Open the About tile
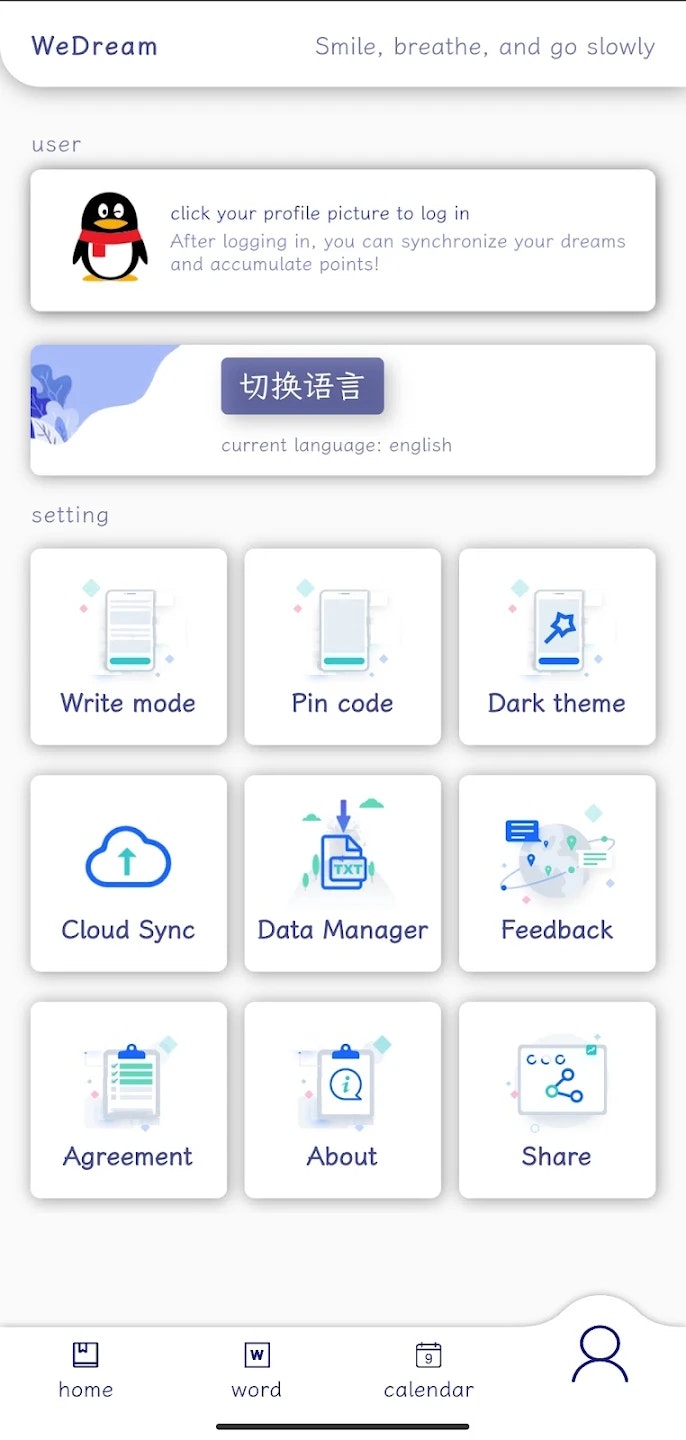 (x=342, y=1100)
